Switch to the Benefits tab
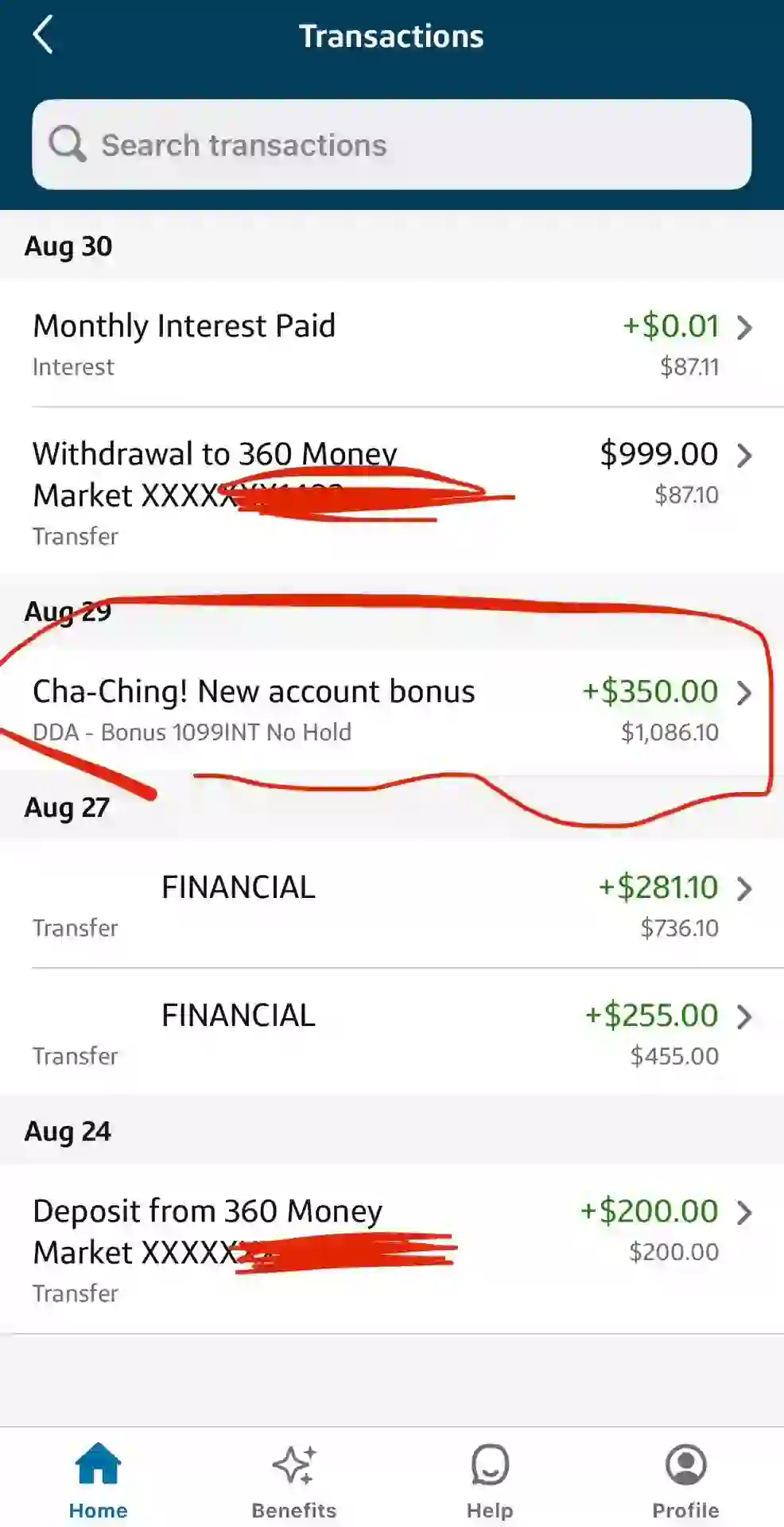Viewport: 784px width, 1527px height. click(294, 1479)
